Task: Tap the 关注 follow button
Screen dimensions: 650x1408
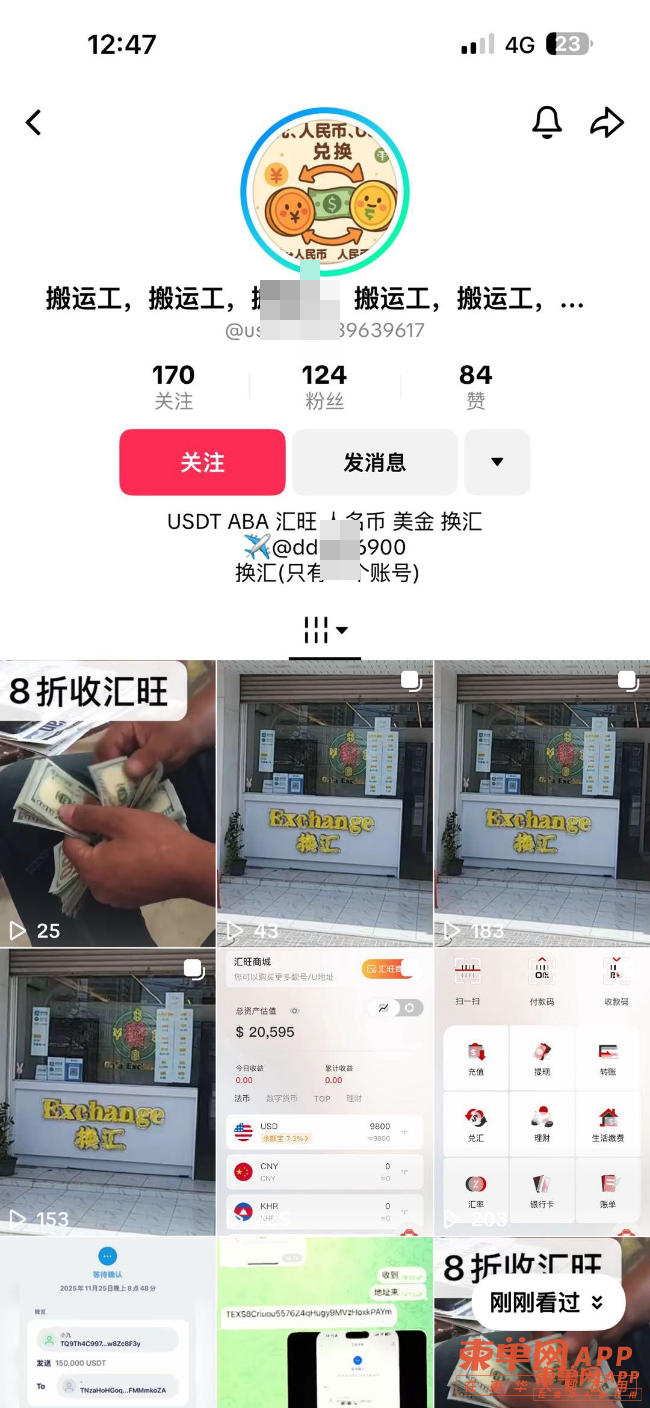Action: tap(202, 462)
